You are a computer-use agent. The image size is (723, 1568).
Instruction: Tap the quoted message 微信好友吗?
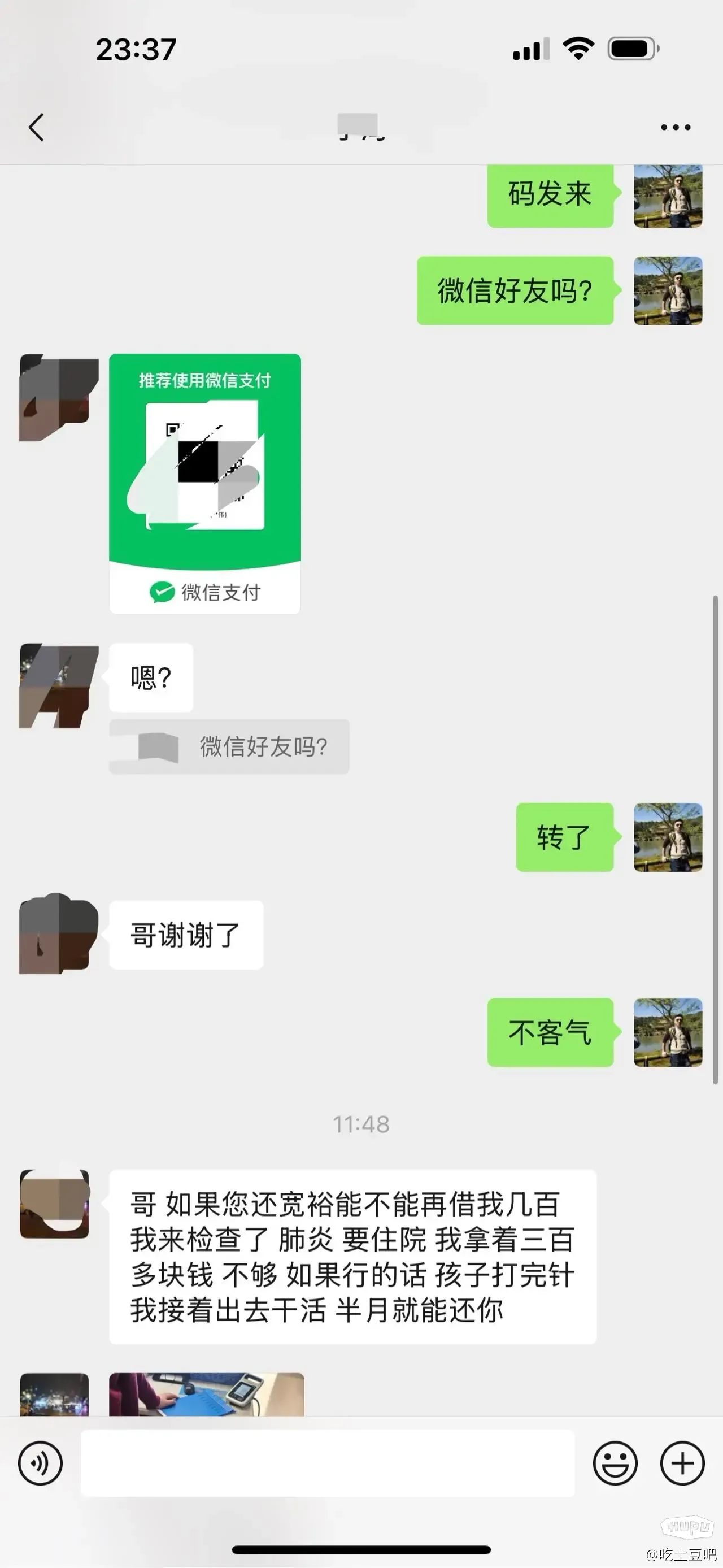point(229,746)
